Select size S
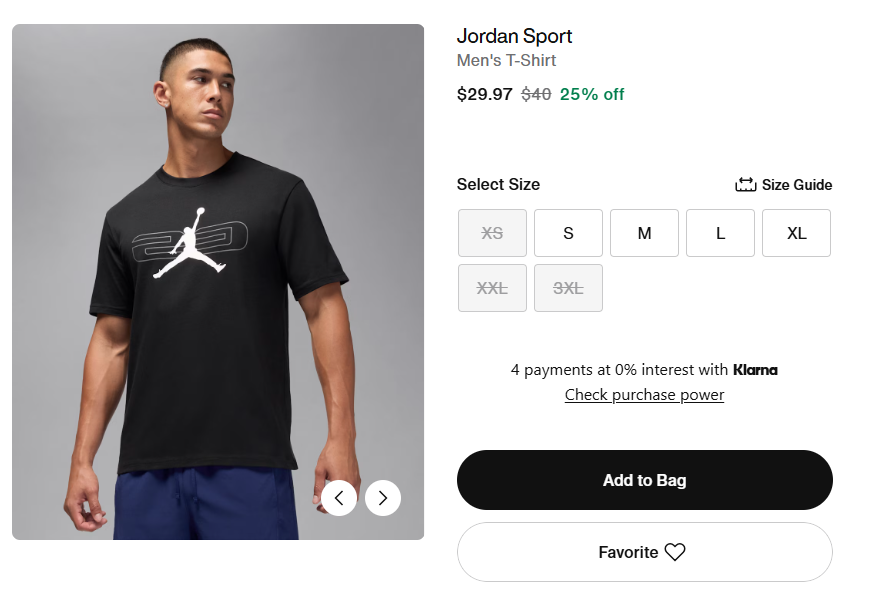Viewport: 890px width, 604px height. [x=568, y=233]
